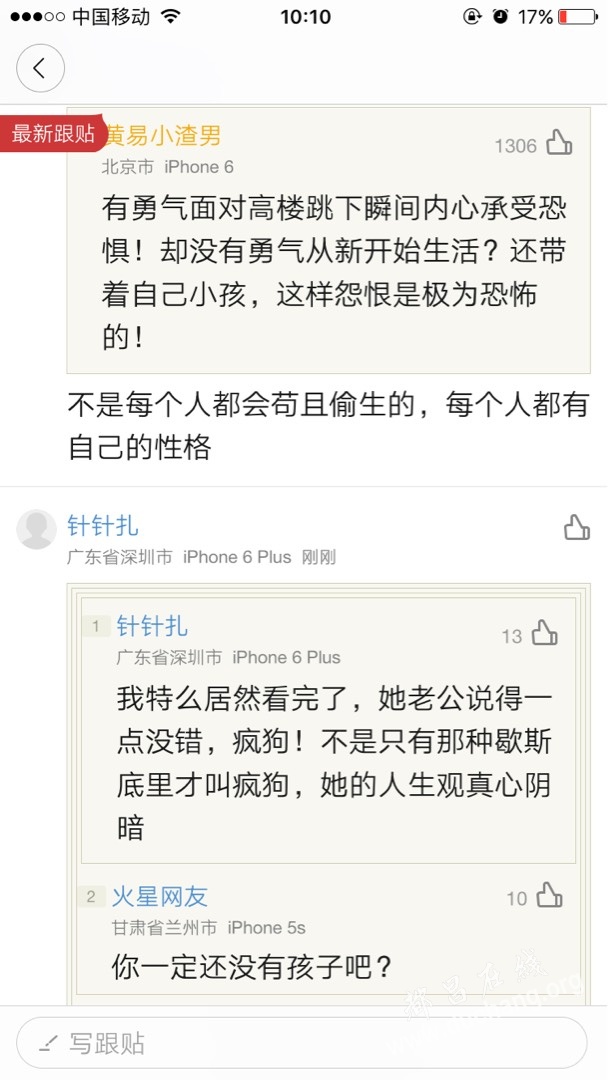Image resolution: width=608 pixels, height=1080 pixels.
Task: Like the comment with 1306 upvotes
Action: [x=559, y=144]
